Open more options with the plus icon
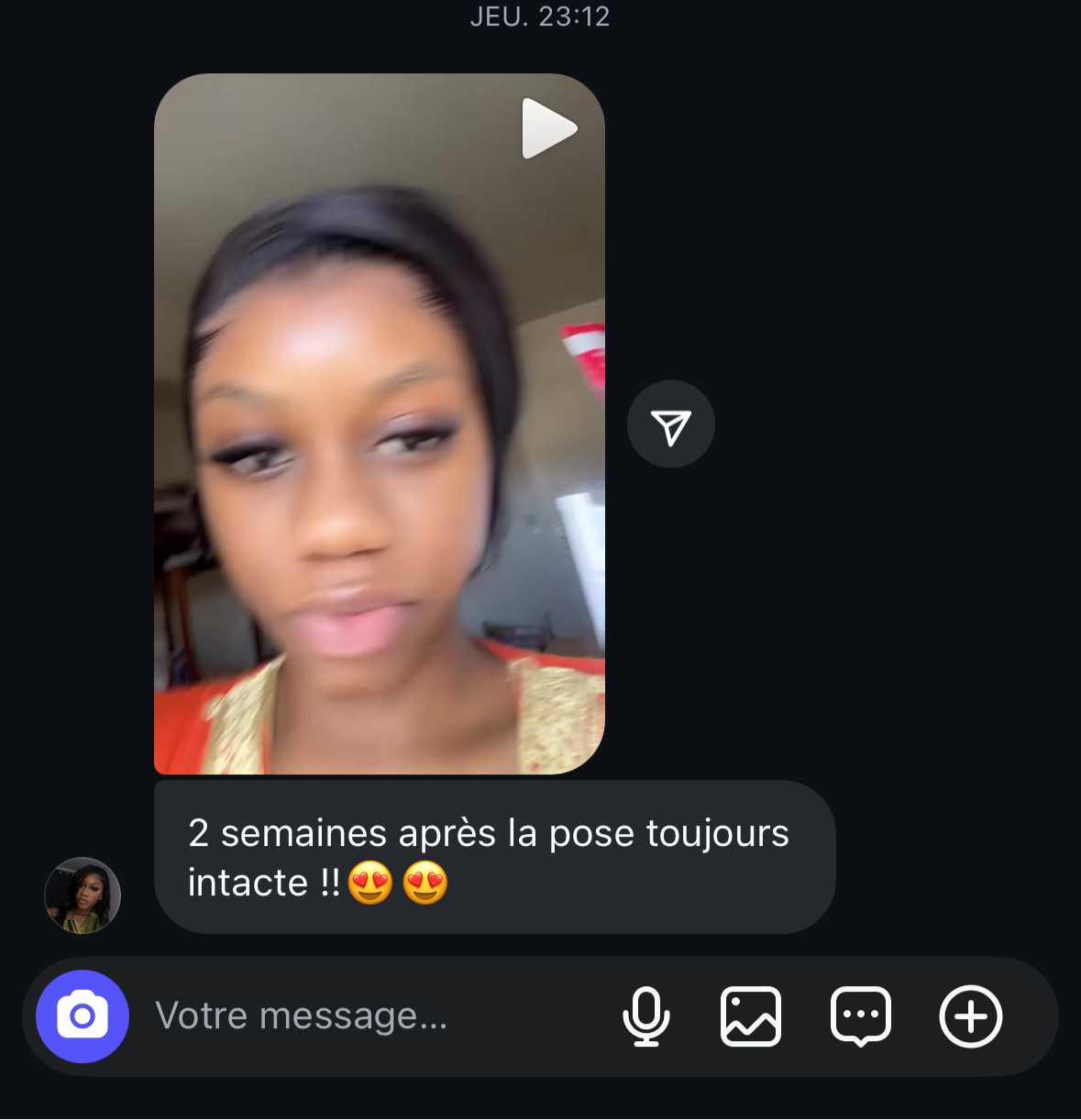This screenshot has width=1081, height=1120. tap(970, 1016)
